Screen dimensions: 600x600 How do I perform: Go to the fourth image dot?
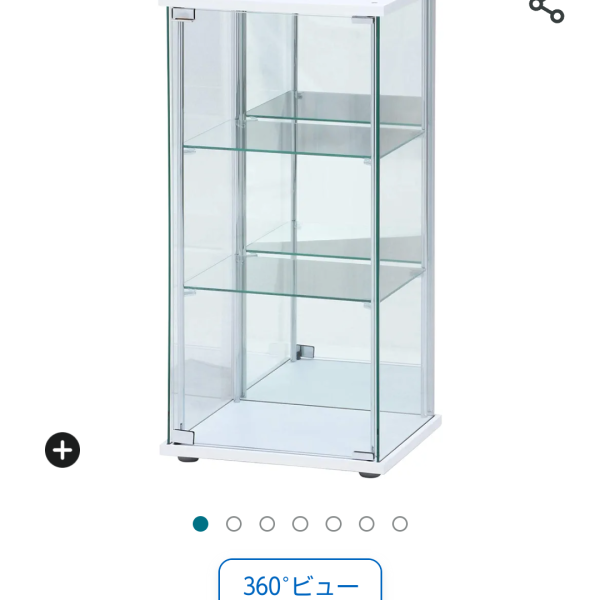(300, 524)
